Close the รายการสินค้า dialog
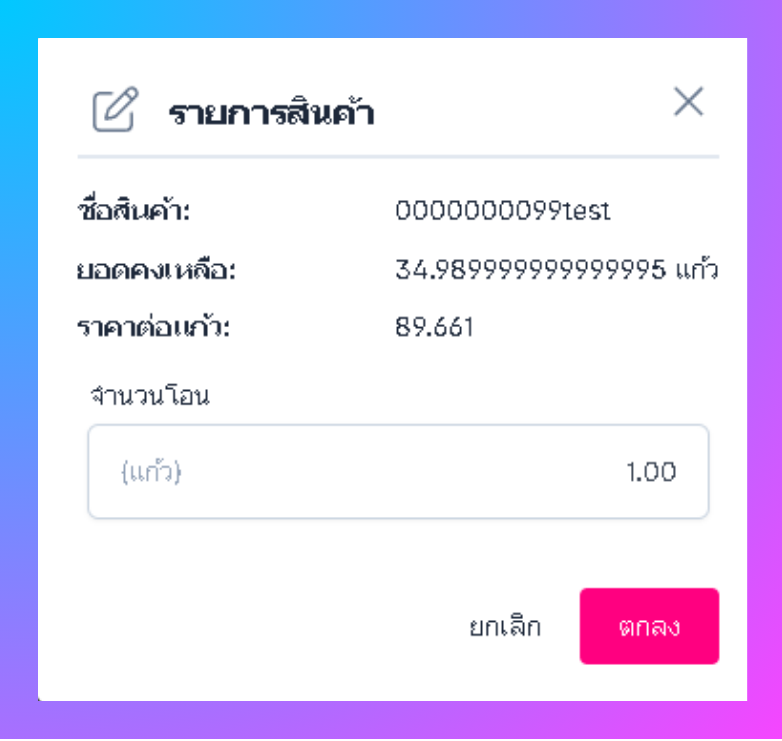 click(688, 102)
